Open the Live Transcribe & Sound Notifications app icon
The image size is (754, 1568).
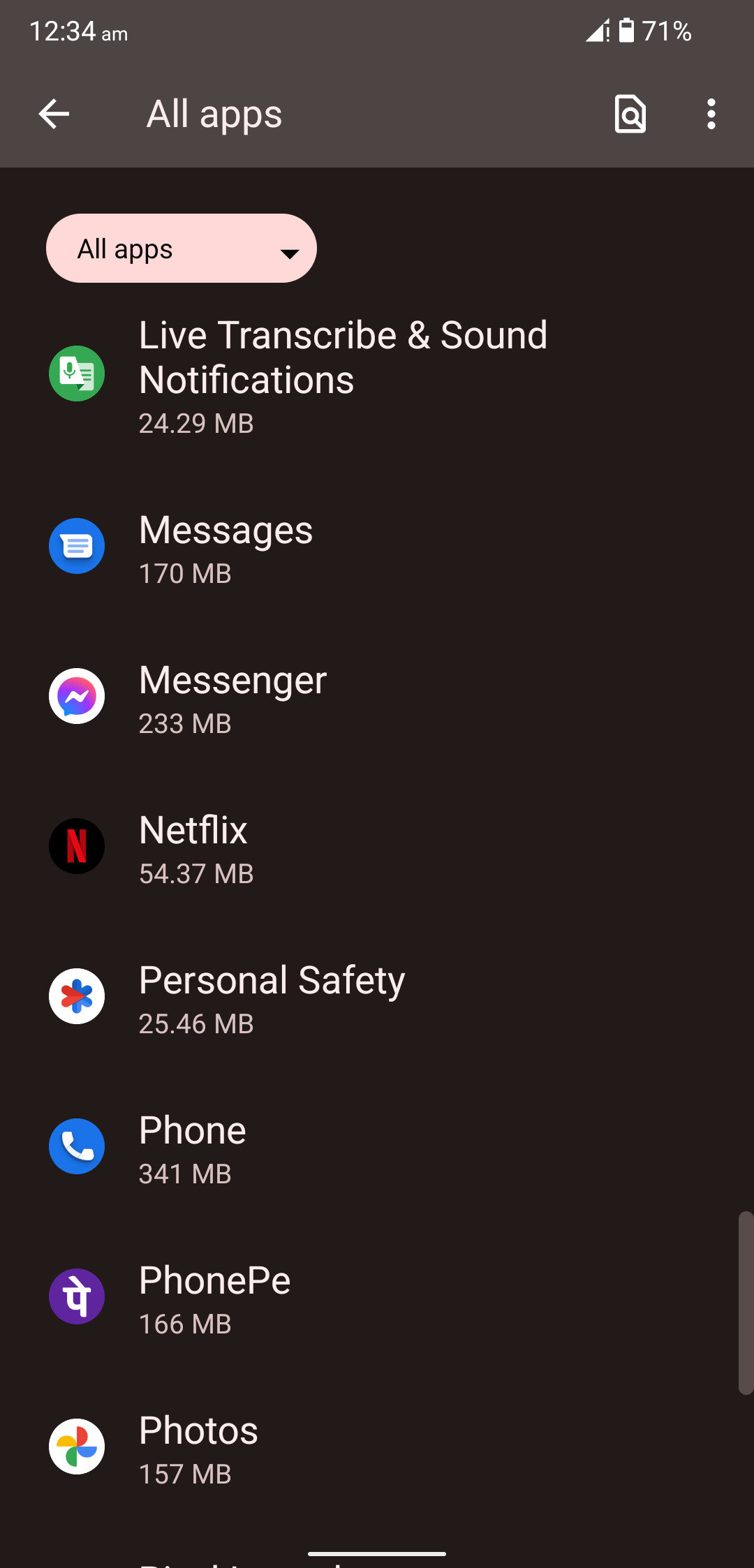coord(76,373)
